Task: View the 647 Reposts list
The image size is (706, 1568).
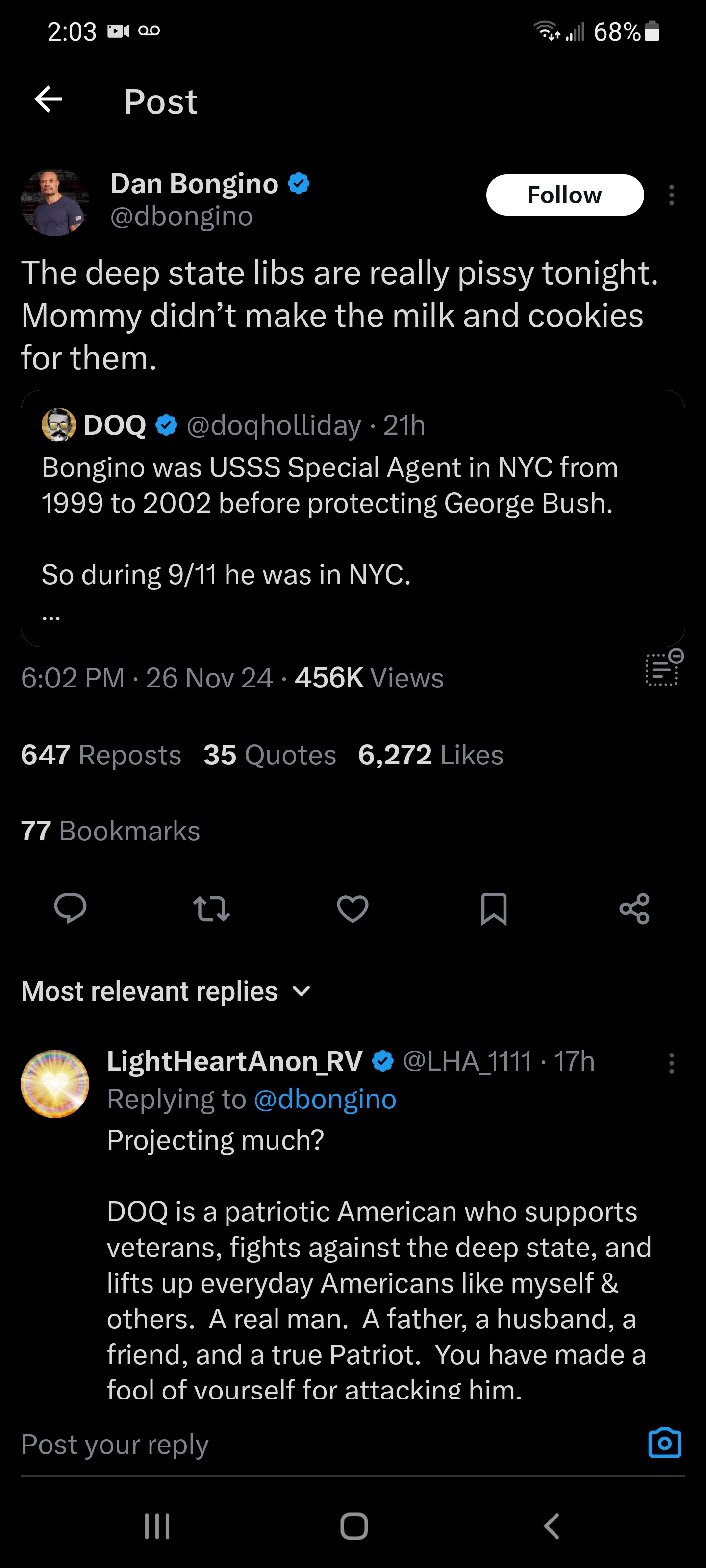Action: [101, 755]
